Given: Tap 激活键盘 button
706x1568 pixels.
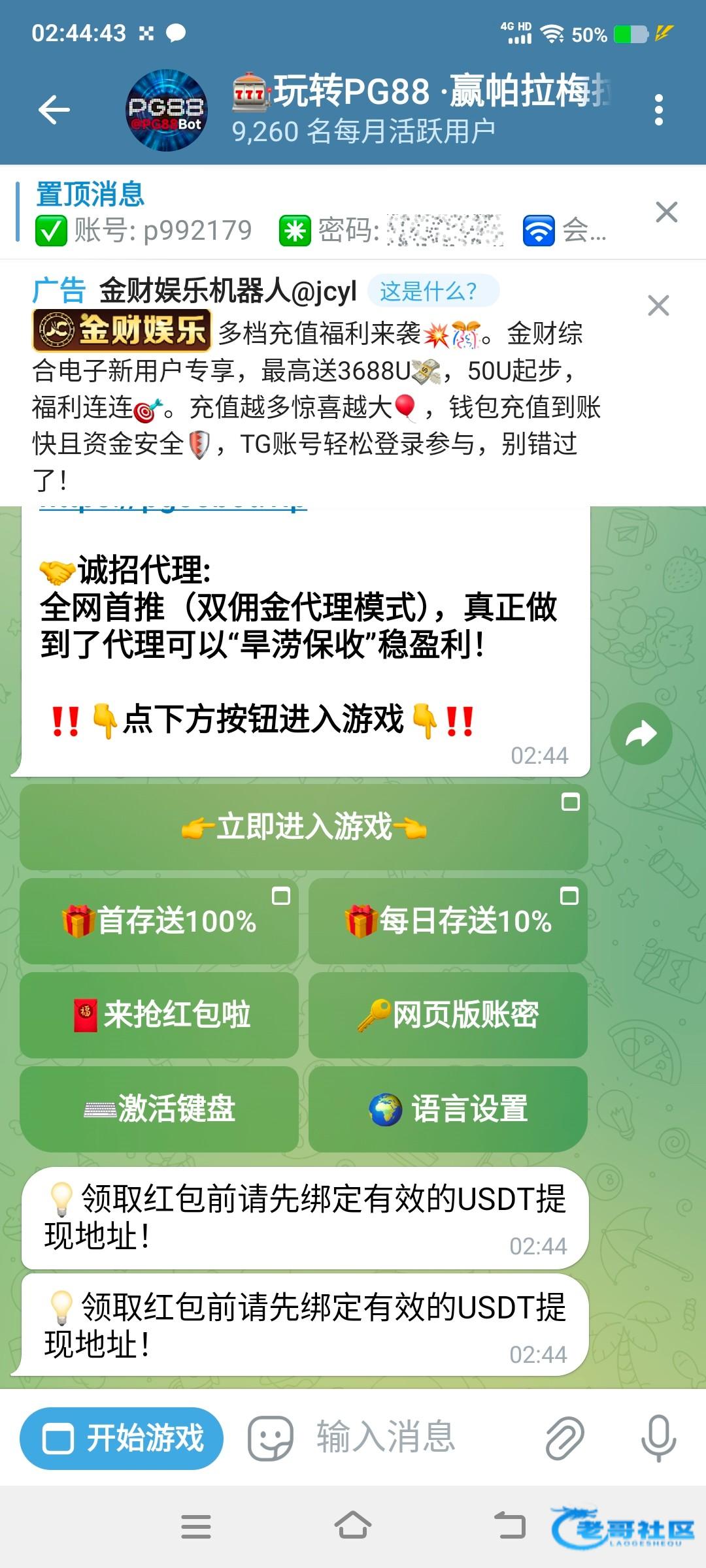Looking at the screenshot, I should [x=159, y=1109].
